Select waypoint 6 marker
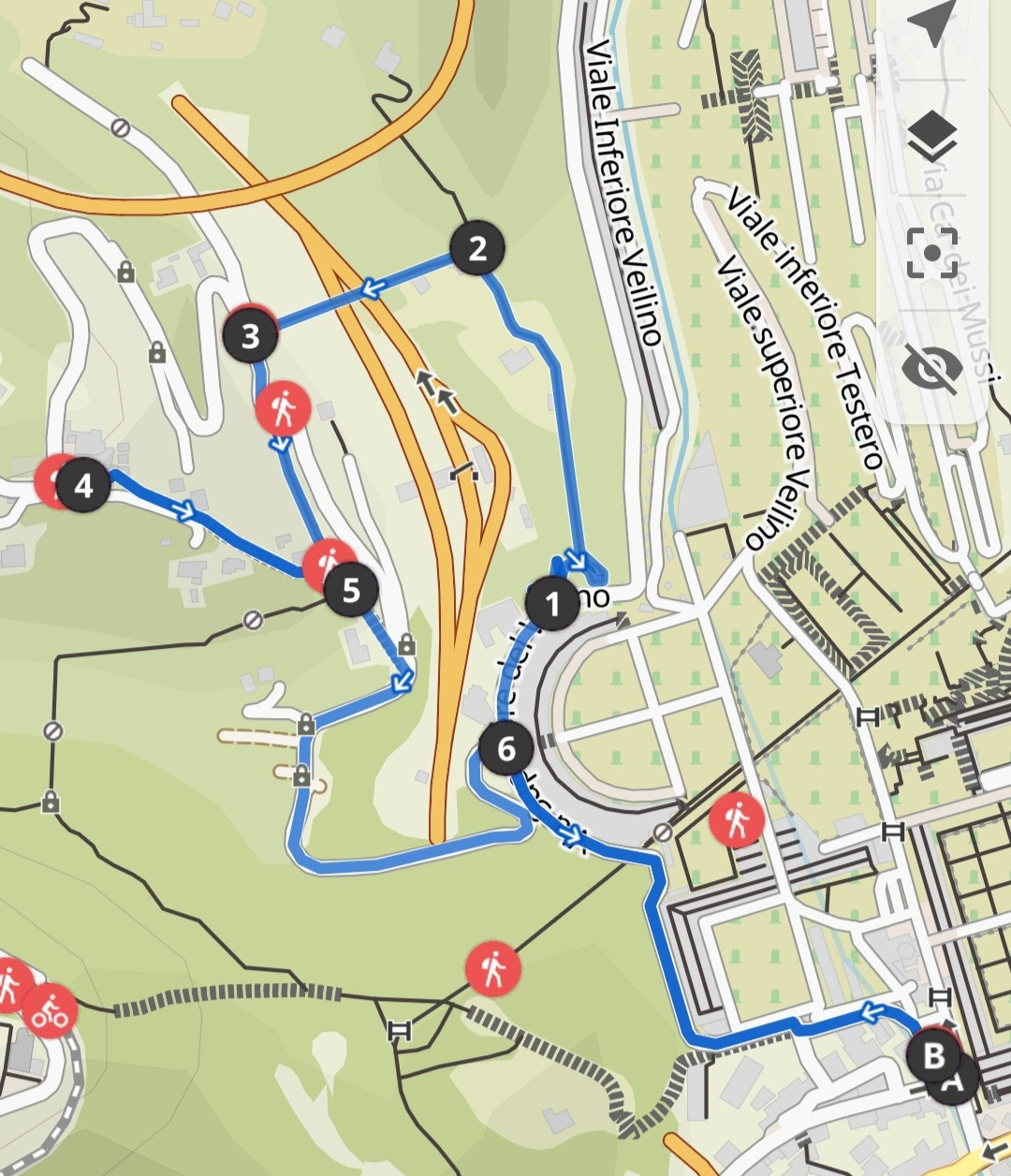Screen dimensions: 1011x1176 pyautogui.click(x=506, y=748)
